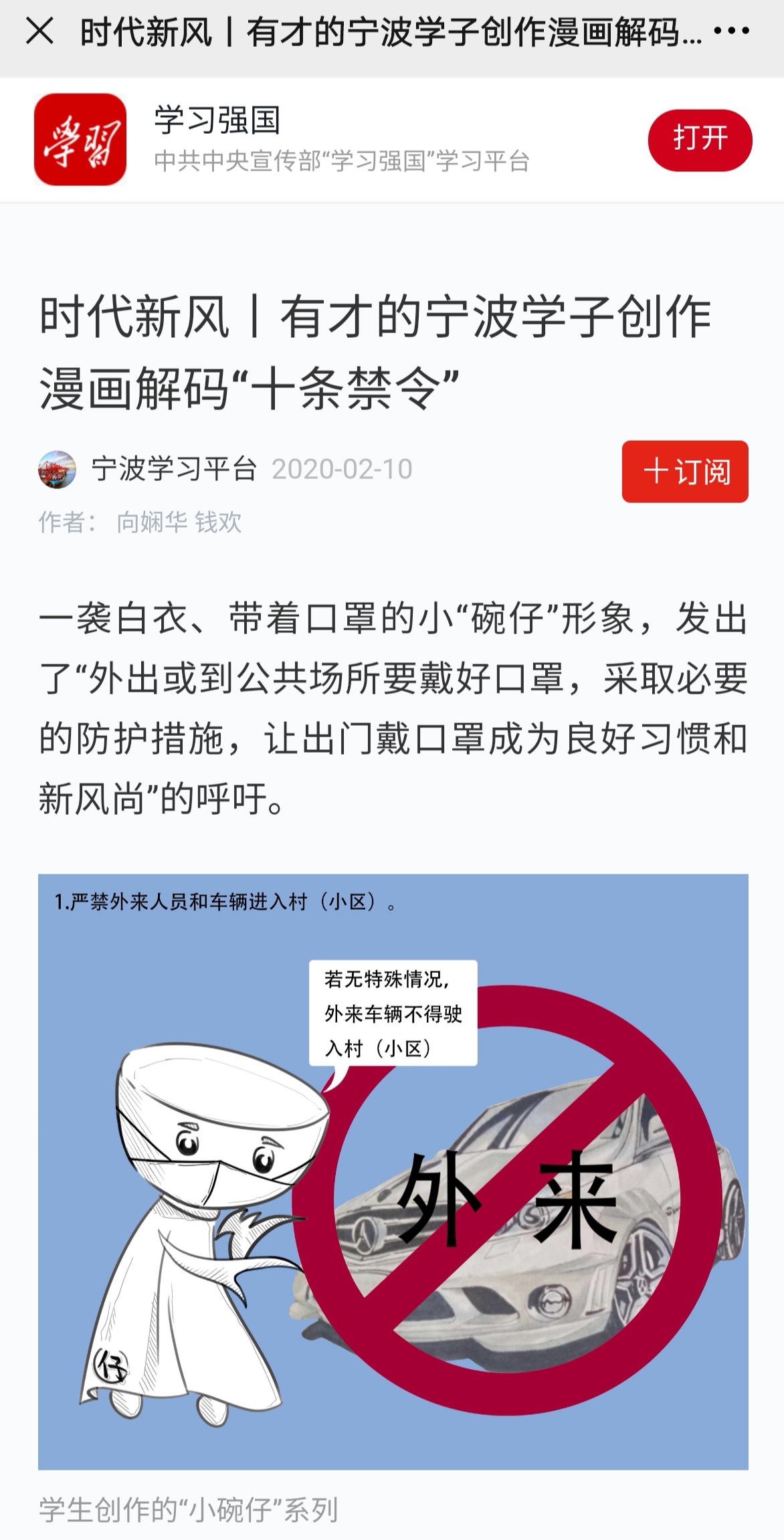Open the three-dot overflow menu
Screen dimensions: 784x1540
(731, 31)
